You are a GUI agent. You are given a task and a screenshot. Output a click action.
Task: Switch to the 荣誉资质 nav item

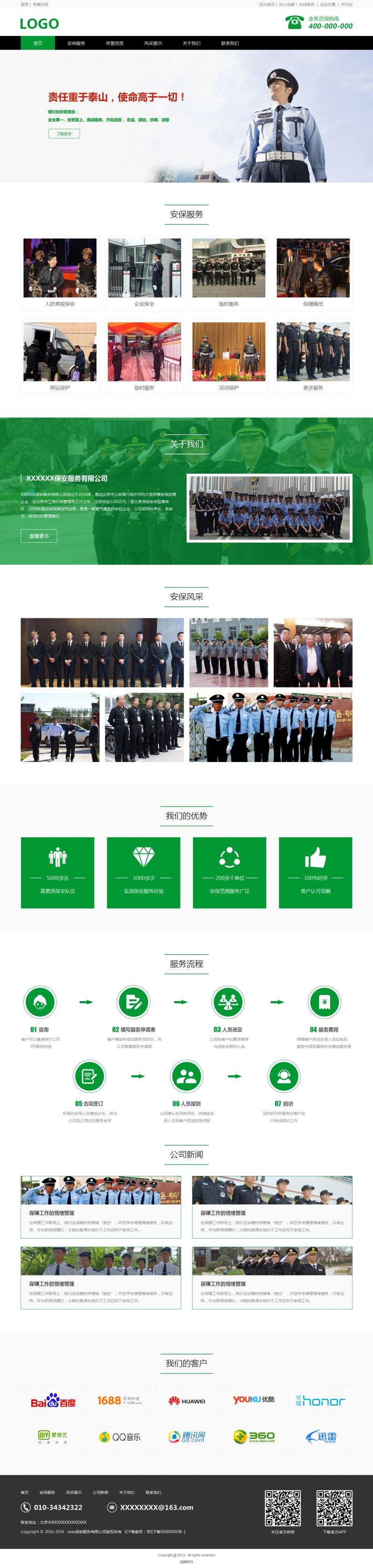tap(114, 43)
